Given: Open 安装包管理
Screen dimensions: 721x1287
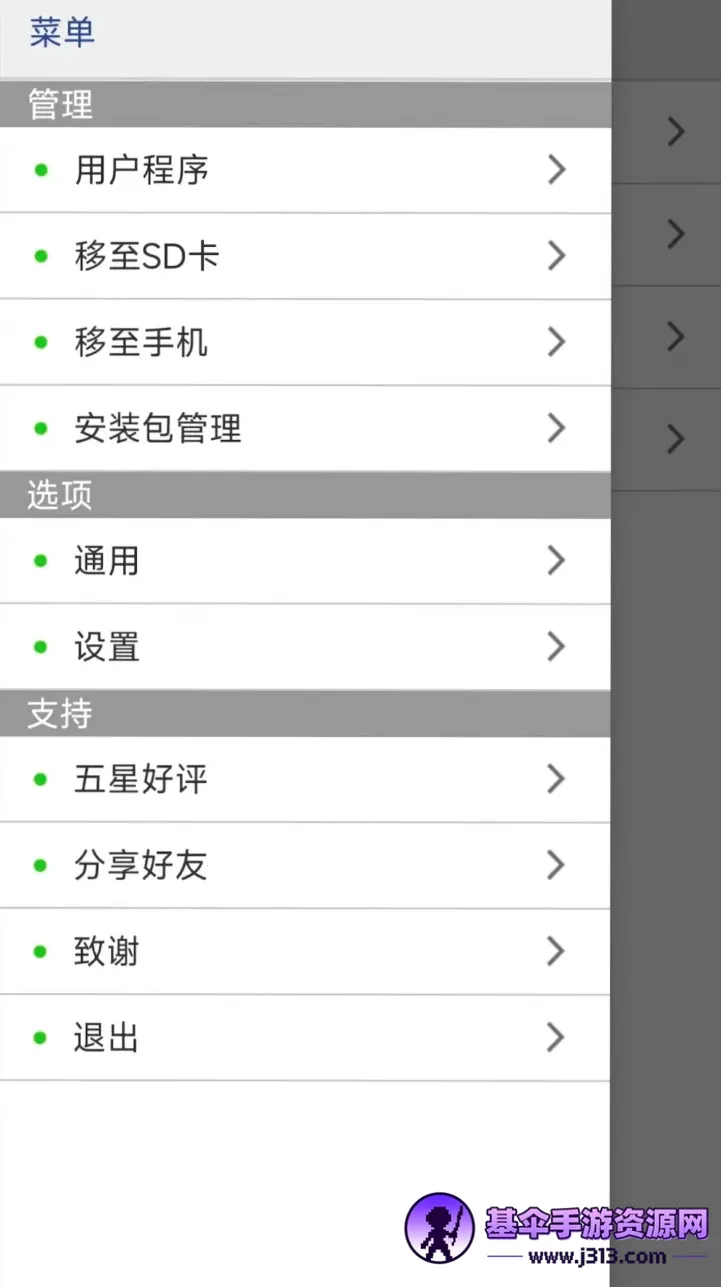Looking at the screenshot, I should [158, 429].
